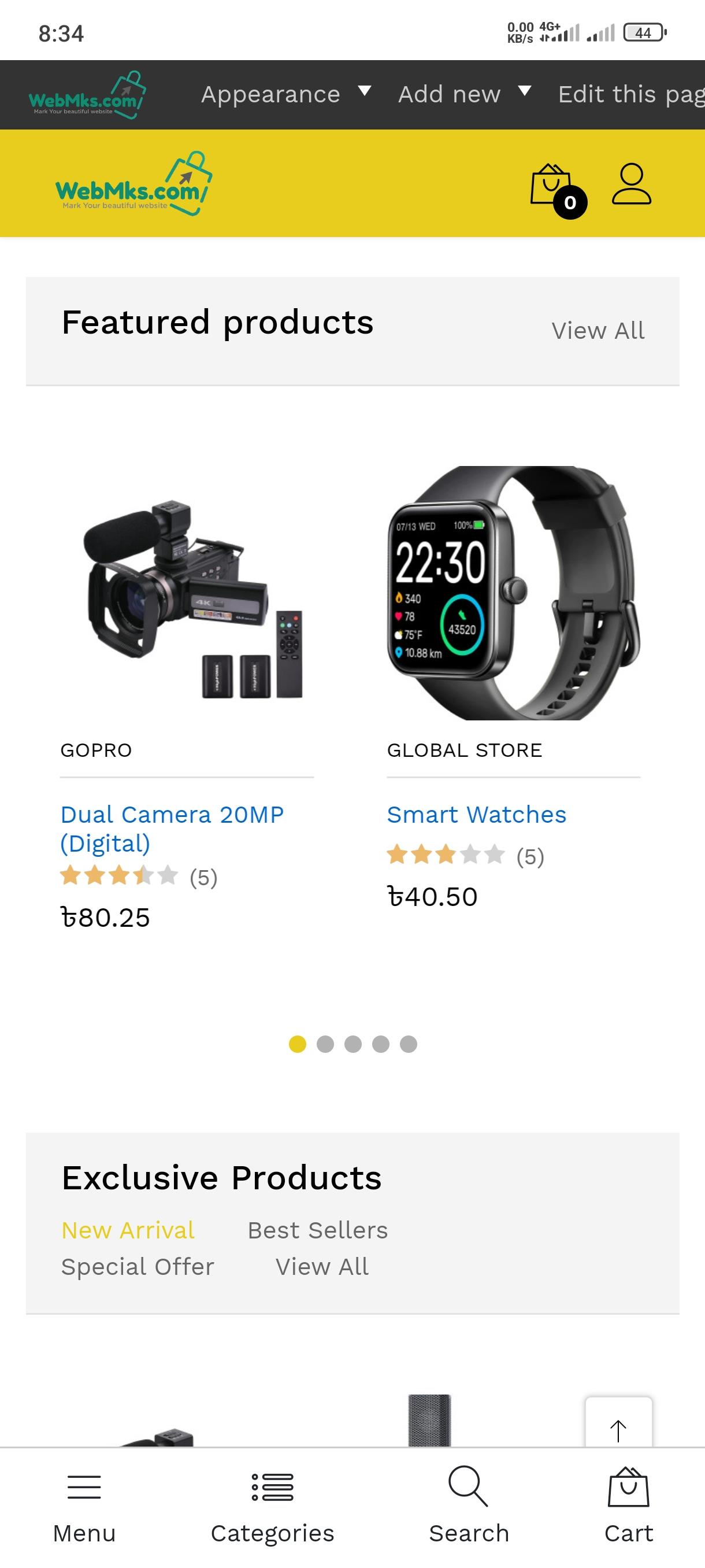The width and height of the screenshot is (705, 1568).
Task: Open the Dual Camera 20MP product image
Action: point(187,593)
